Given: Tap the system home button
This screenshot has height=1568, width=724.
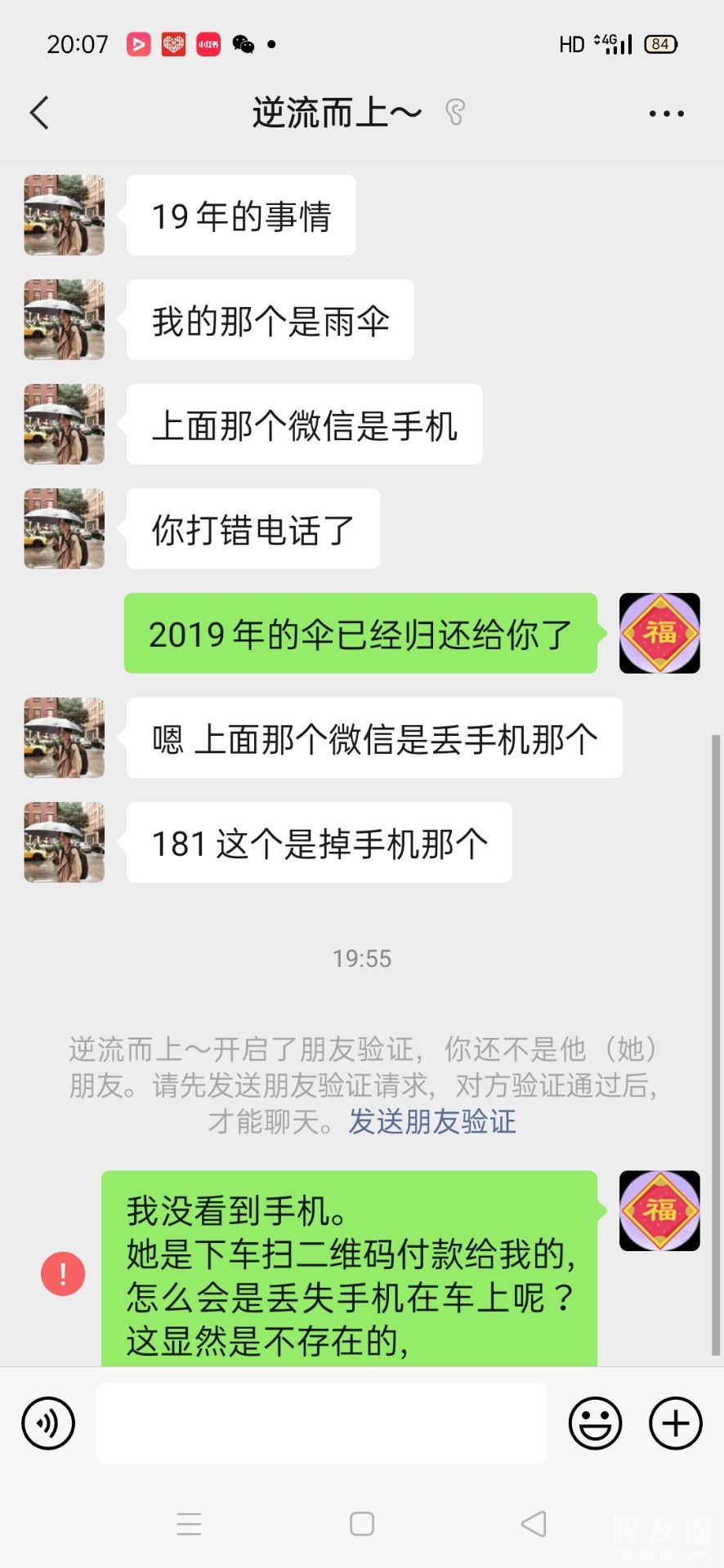Looking at the screenshot, I should click(362, 1524).
